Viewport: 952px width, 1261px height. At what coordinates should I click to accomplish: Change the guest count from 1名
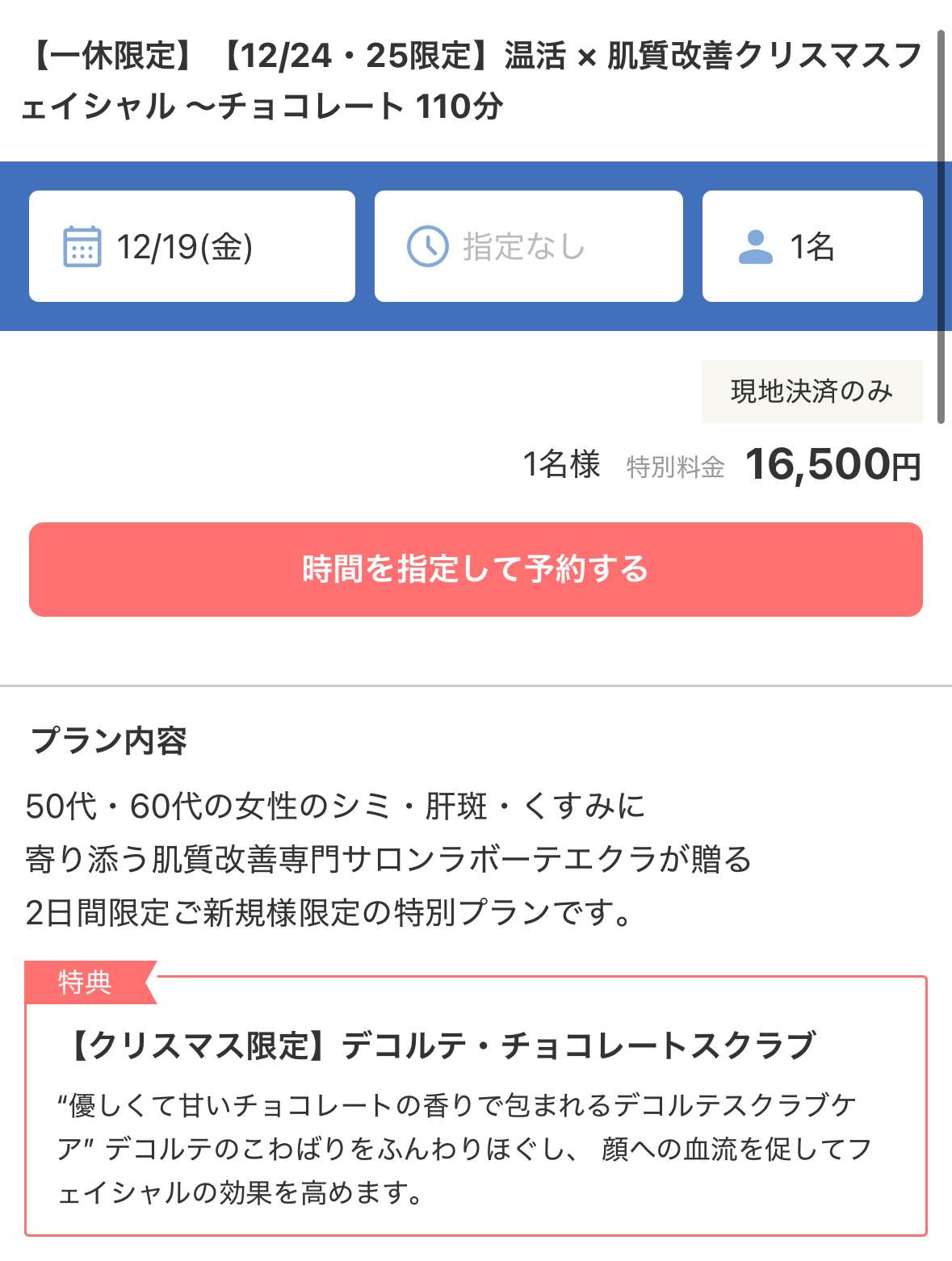point(812,246)
